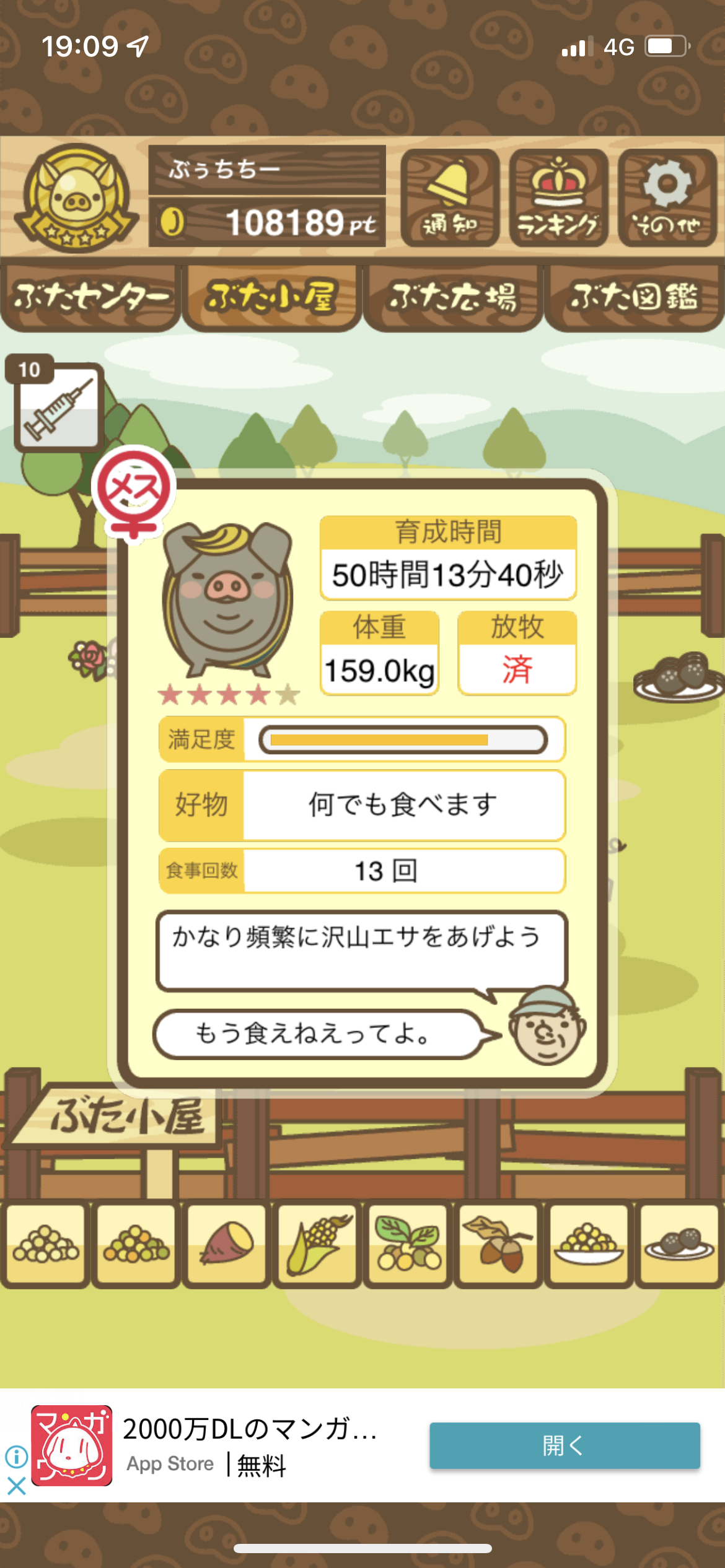The height and width of the screenshot is (1568, 725).
Task: Switch to ぶた小屋 tab
Action: (x=271, y=298)
